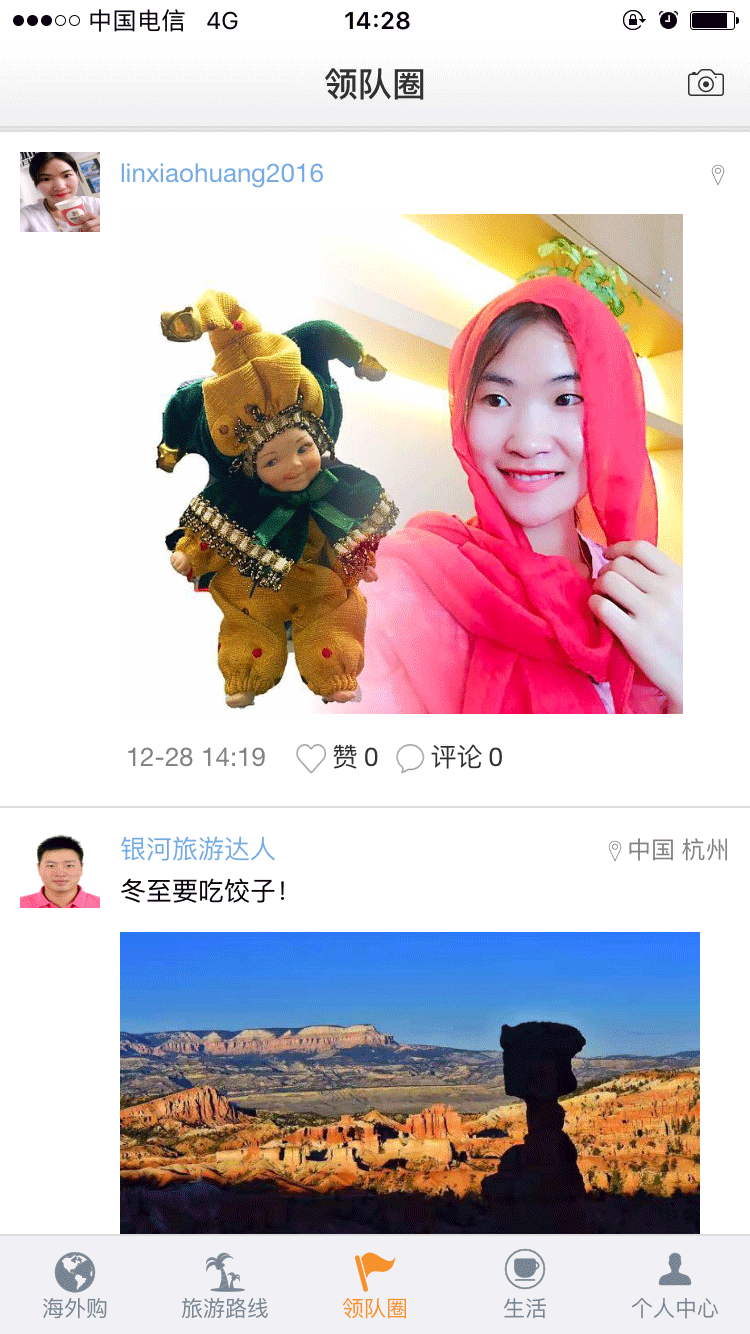Tap the location pin on linxiaohuang2016's post
The image size is (750, 1334).
tap(717, 174)
